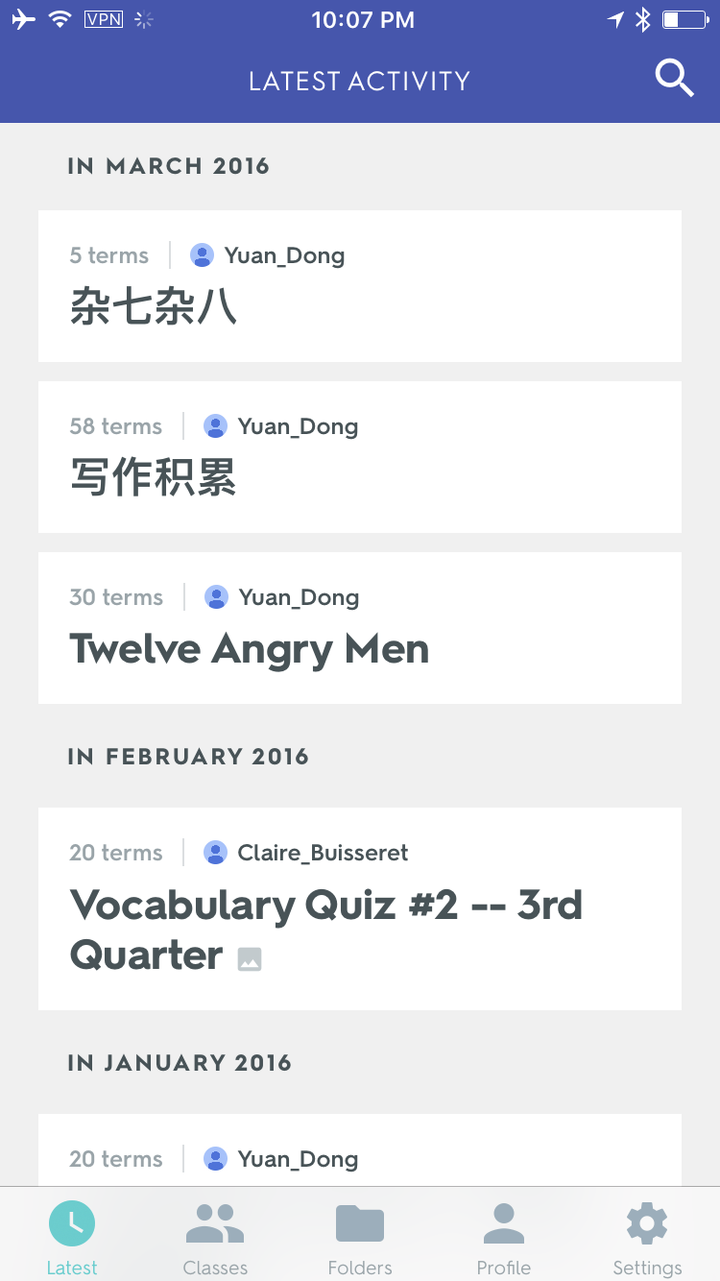The height and width of the screenshot is (1281, 720).
Task: Go to the Folders tab
Action: pyautogui.click(x=360, y=1238)
